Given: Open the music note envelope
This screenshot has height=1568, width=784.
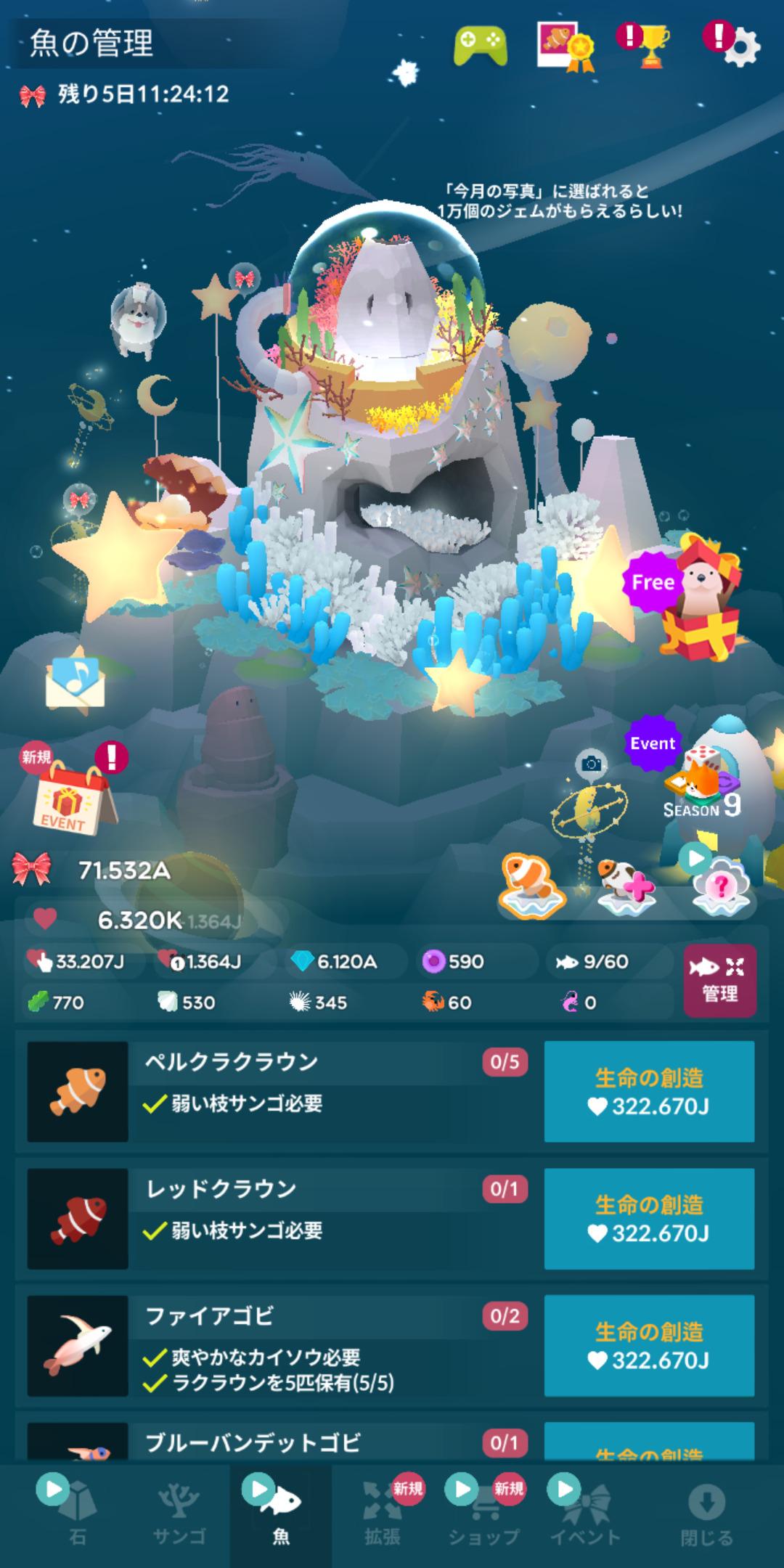Looking at the screenshot, I should coord(75,683).
